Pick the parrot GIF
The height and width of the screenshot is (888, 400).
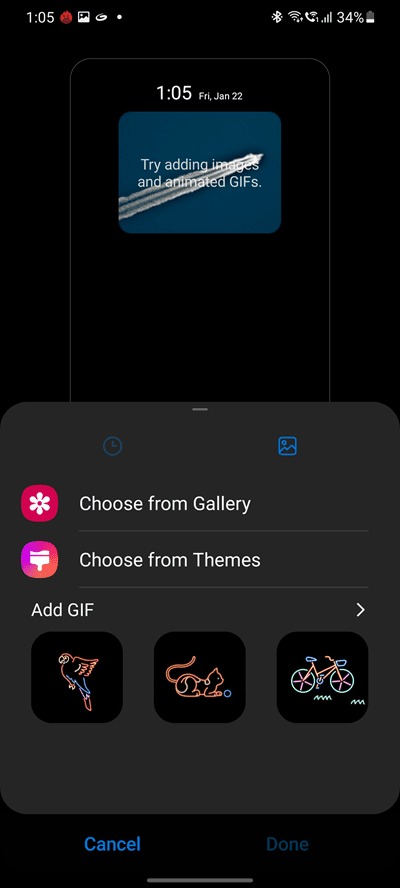[77, 677]
